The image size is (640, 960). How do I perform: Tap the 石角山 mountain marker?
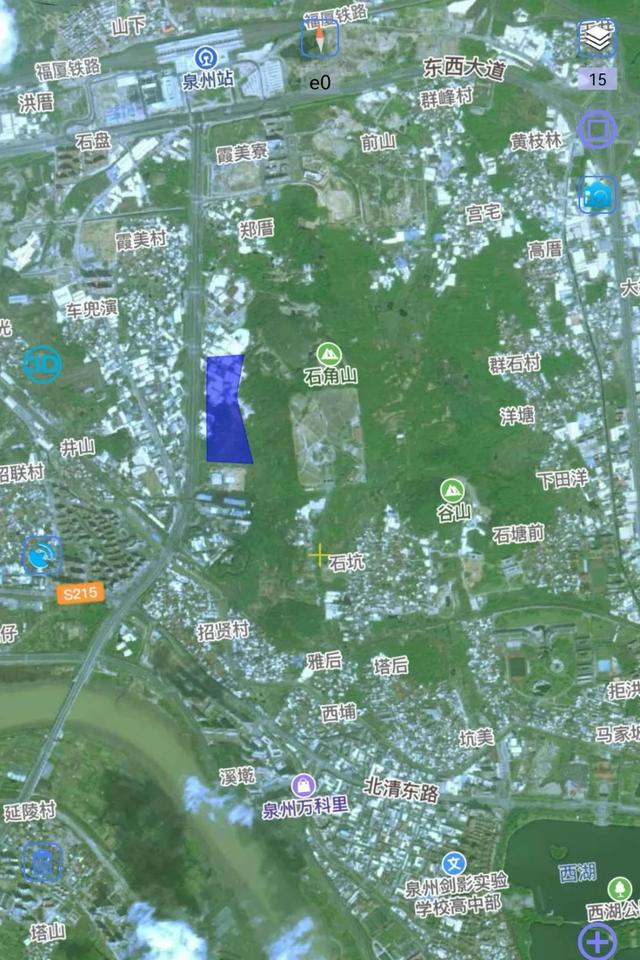(327, 354)
